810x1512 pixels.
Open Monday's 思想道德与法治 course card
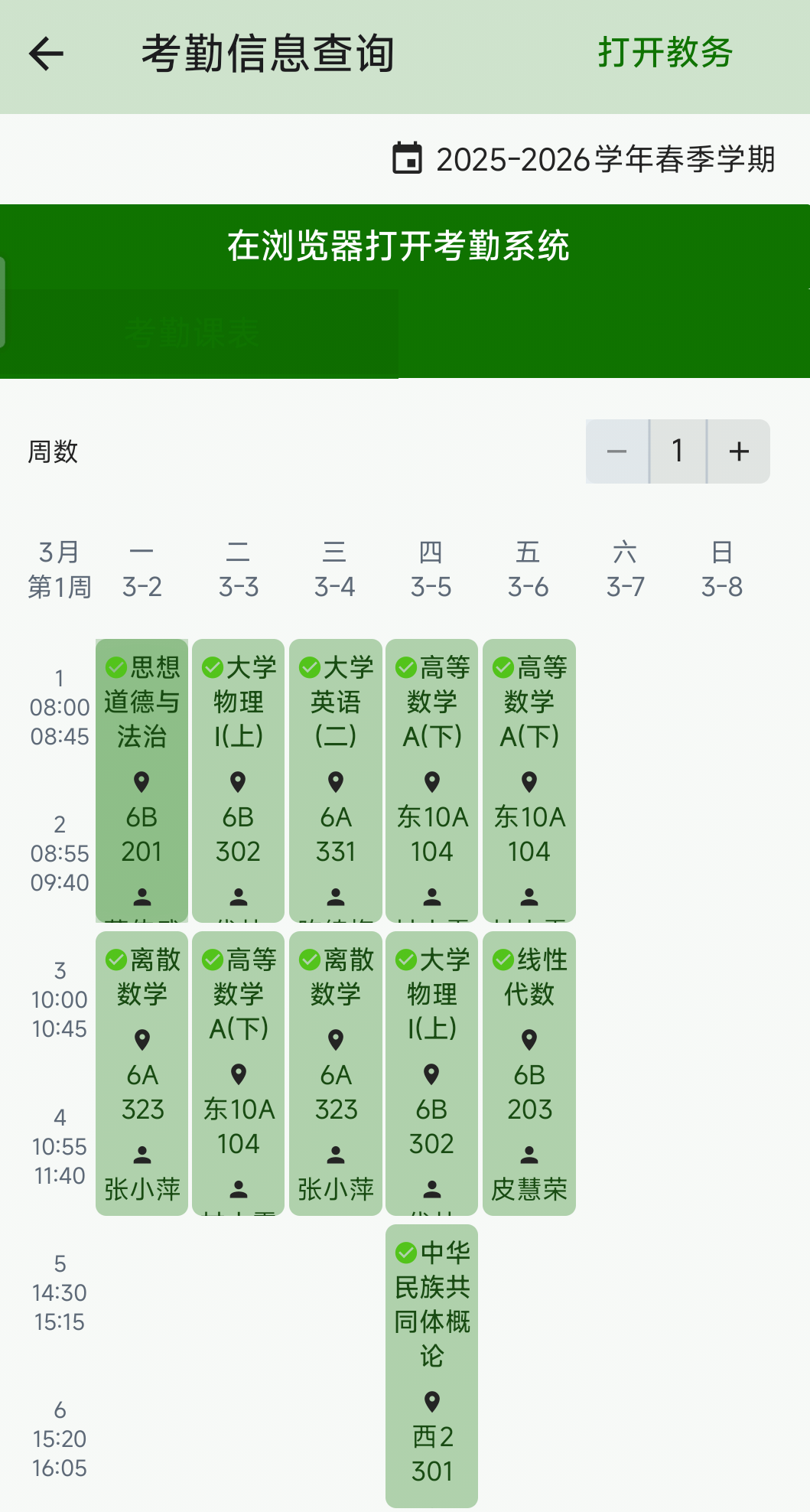coord(142,780)
